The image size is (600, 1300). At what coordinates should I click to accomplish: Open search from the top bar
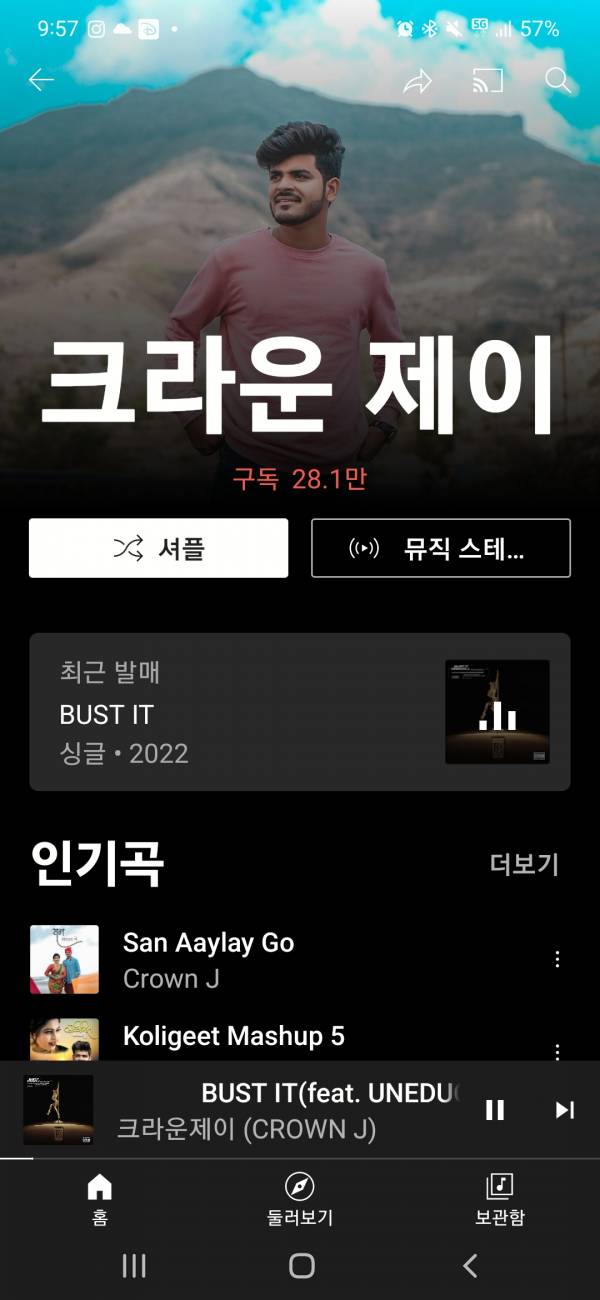click(558, 81)
